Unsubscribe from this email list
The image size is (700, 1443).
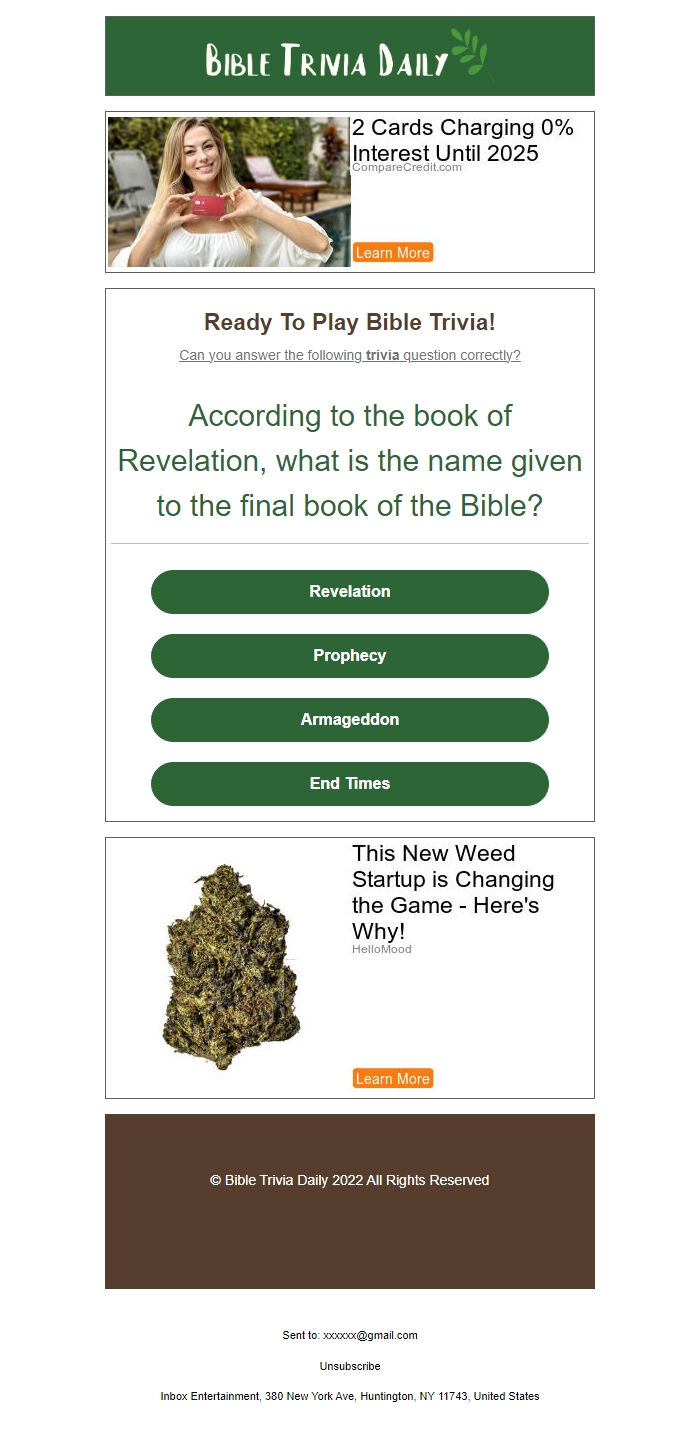[349, 1366]
